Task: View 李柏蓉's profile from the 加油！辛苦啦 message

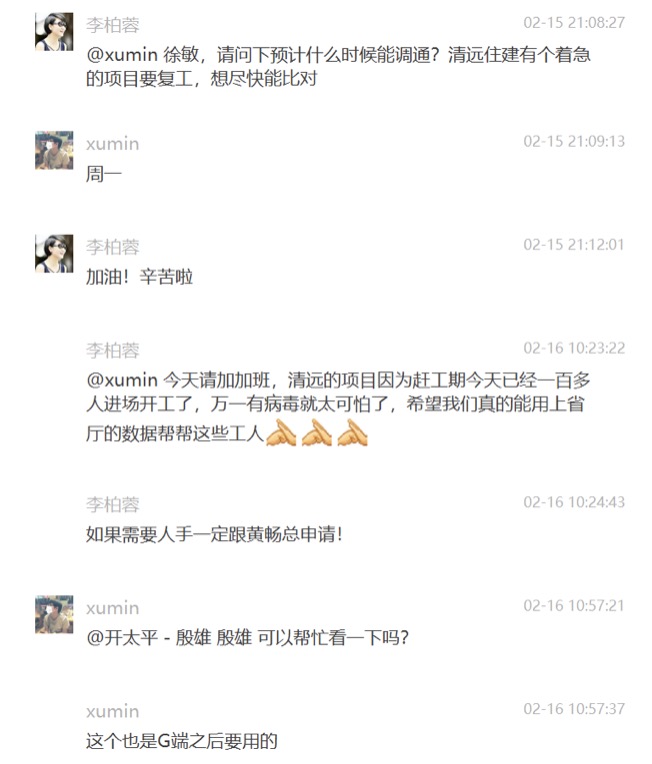Action: pyautogui.click(x=54, y=253)
